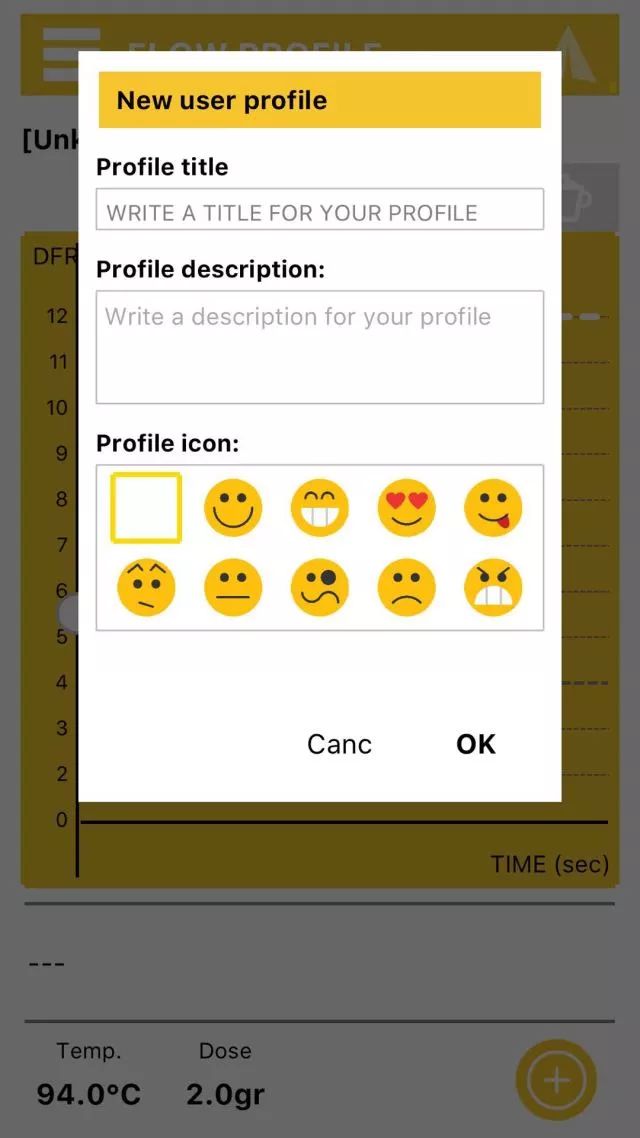The image size is (640, 1138).
Task: Pick the big toothy grin icon
Action: click(320, 508)
